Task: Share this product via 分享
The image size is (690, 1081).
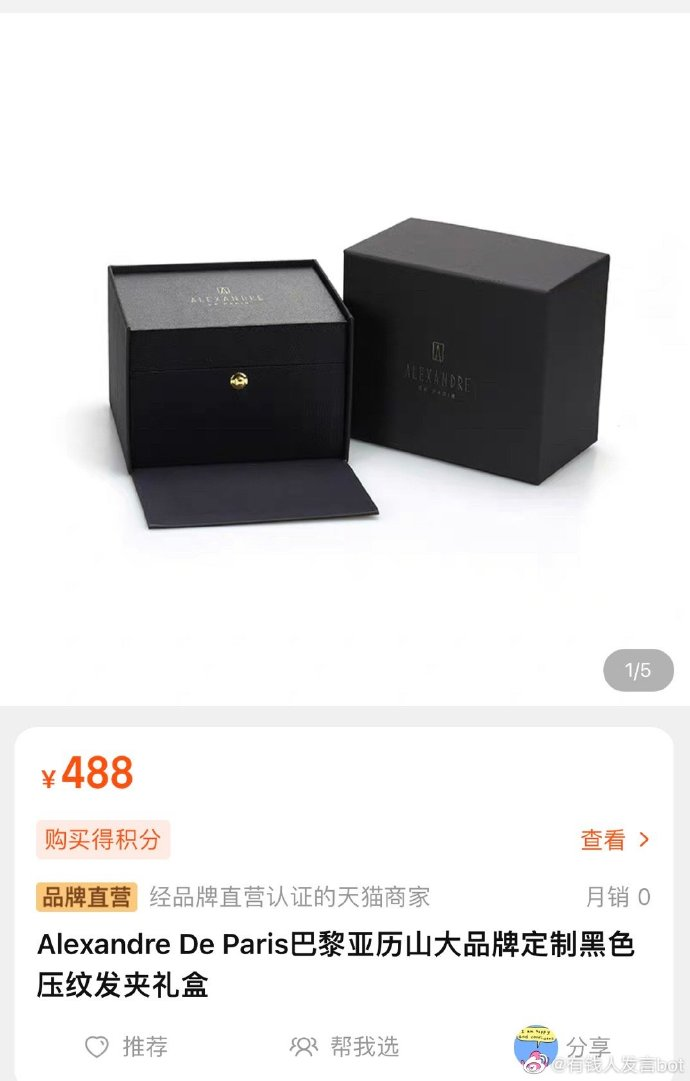Action: click(x=587, y=1046)
